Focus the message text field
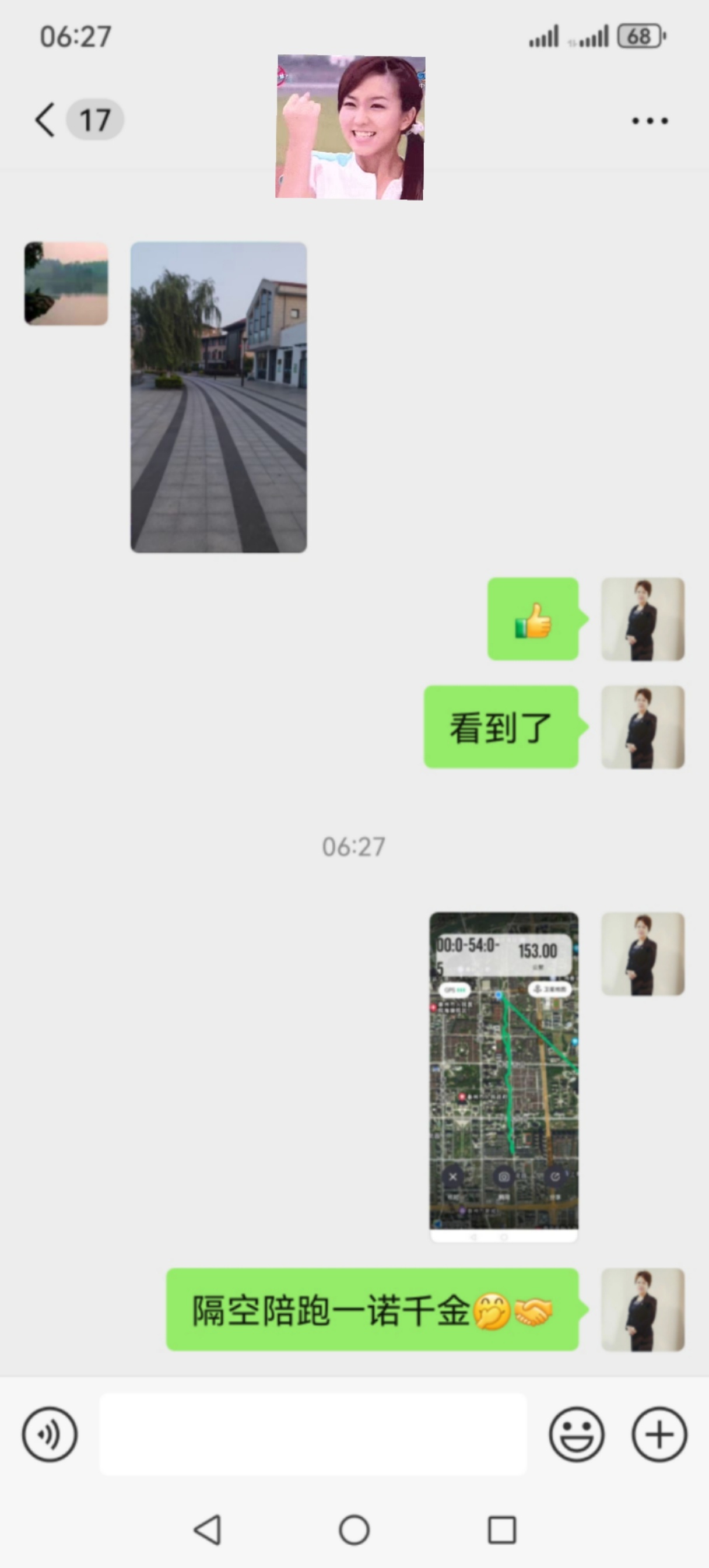This screenshot has width=709, height=1568. click(x=313, y=1434)
